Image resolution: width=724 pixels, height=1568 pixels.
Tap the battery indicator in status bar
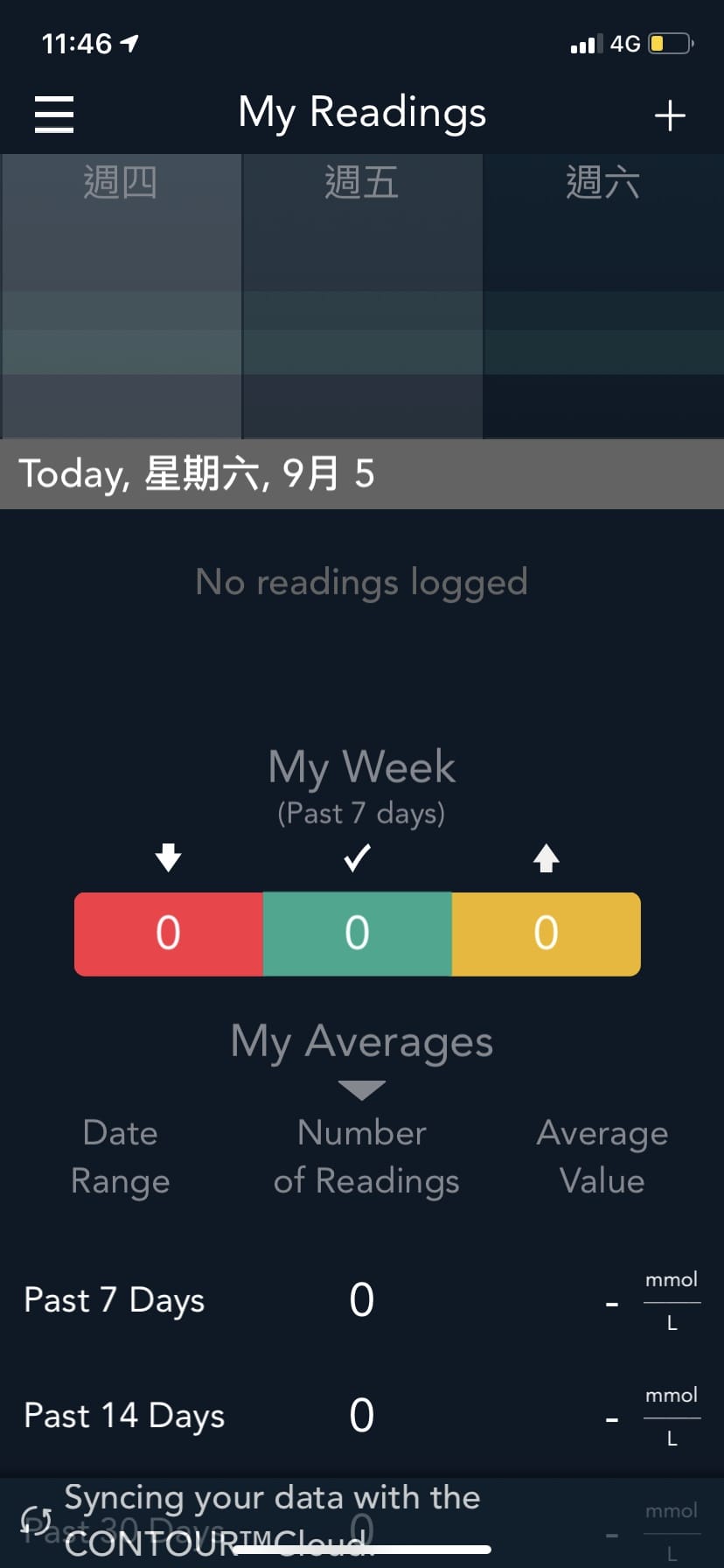click(672, 42)
